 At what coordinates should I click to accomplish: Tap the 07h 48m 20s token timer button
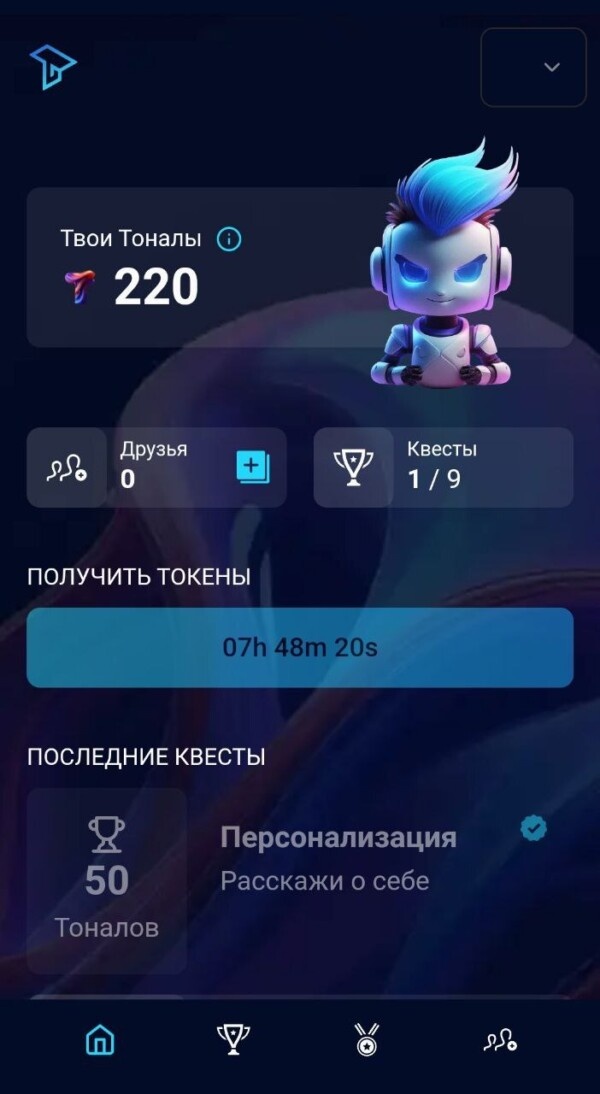point(300,647)
